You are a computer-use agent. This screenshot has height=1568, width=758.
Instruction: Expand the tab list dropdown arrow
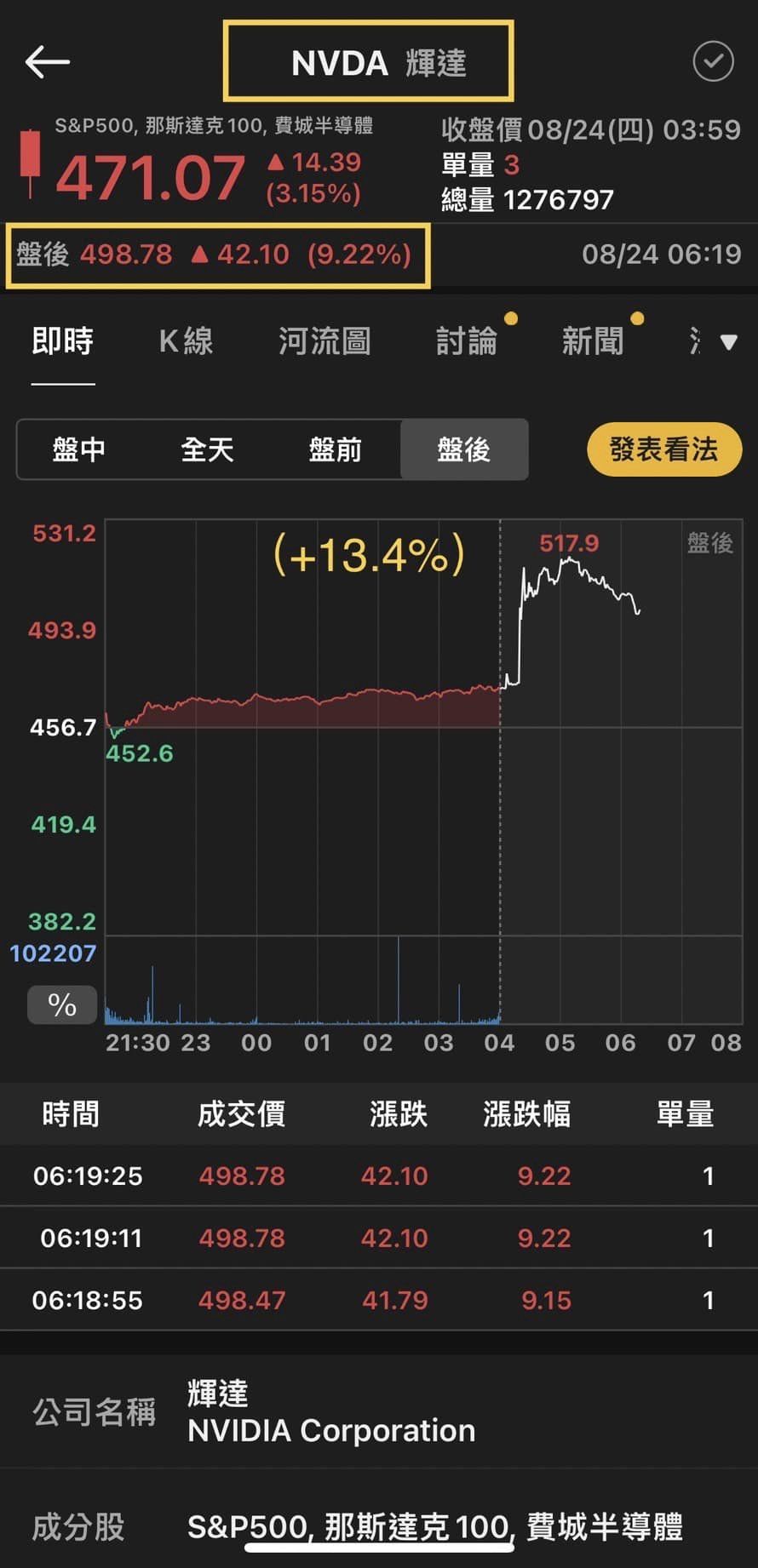point(728,342)
